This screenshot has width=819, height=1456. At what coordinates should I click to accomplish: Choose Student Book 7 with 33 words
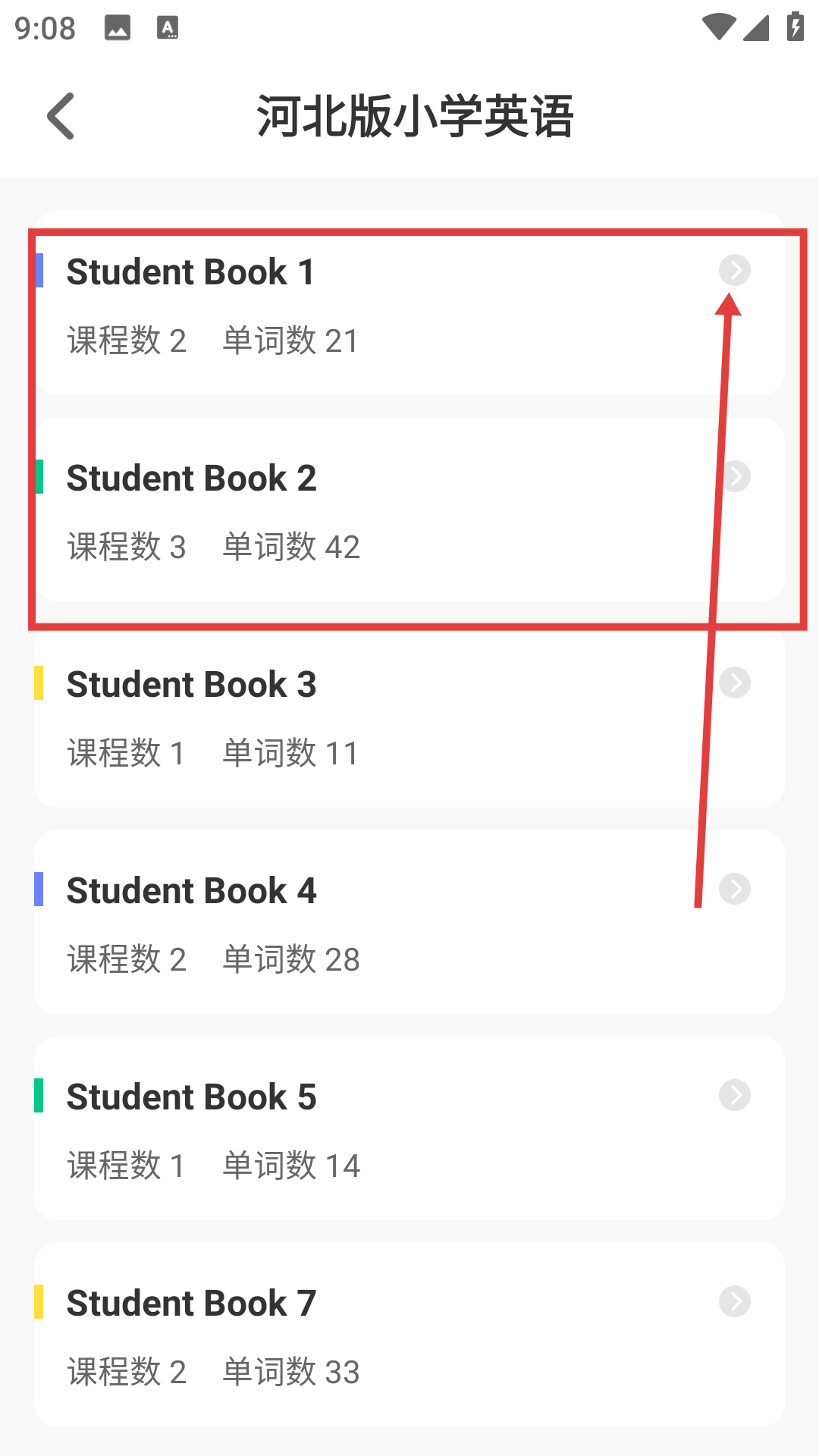pyautogui.click(x=409, y=1336)
